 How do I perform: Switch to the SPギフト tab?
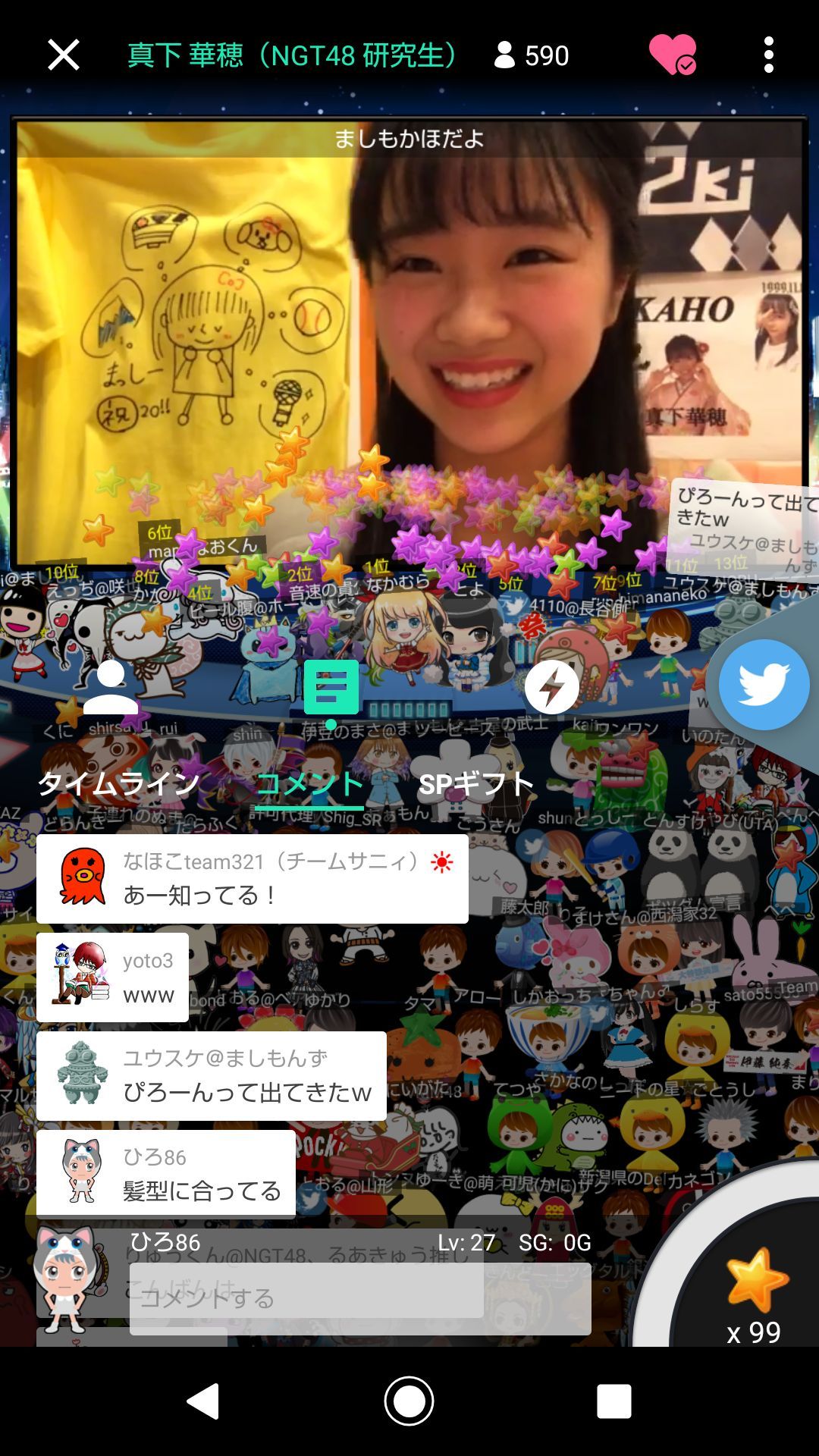click(x=476, y=784)
